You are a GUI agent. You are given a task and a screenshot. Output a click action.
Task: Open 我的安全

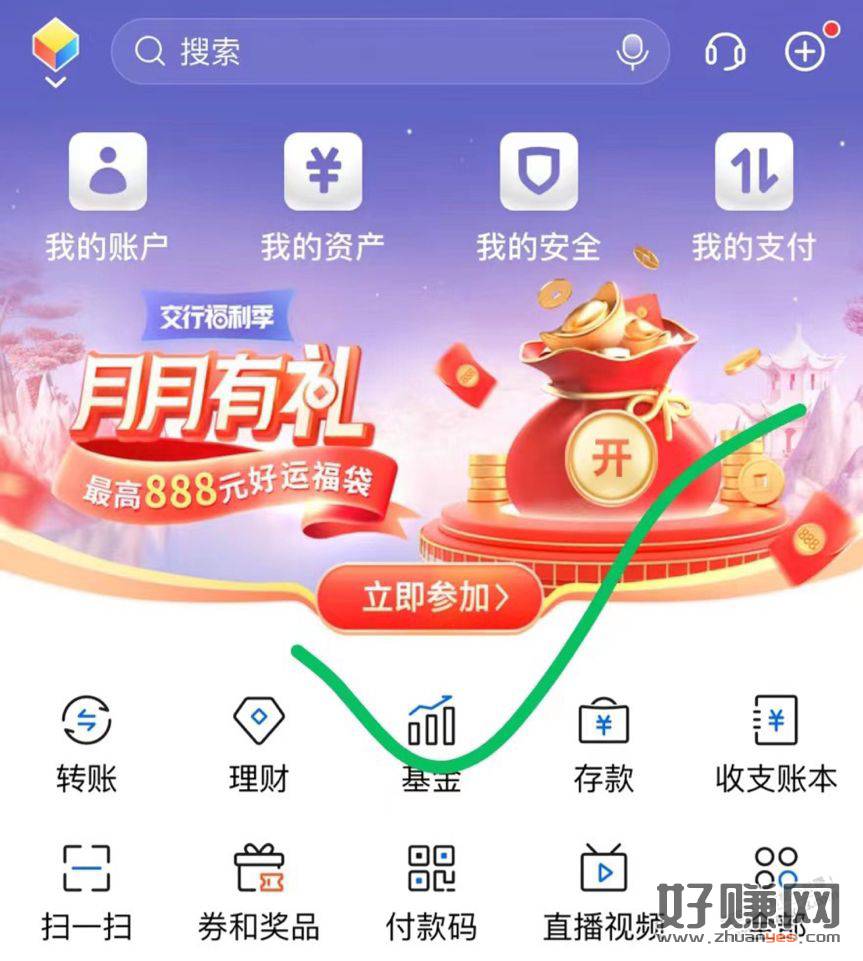tap(538, 195)
